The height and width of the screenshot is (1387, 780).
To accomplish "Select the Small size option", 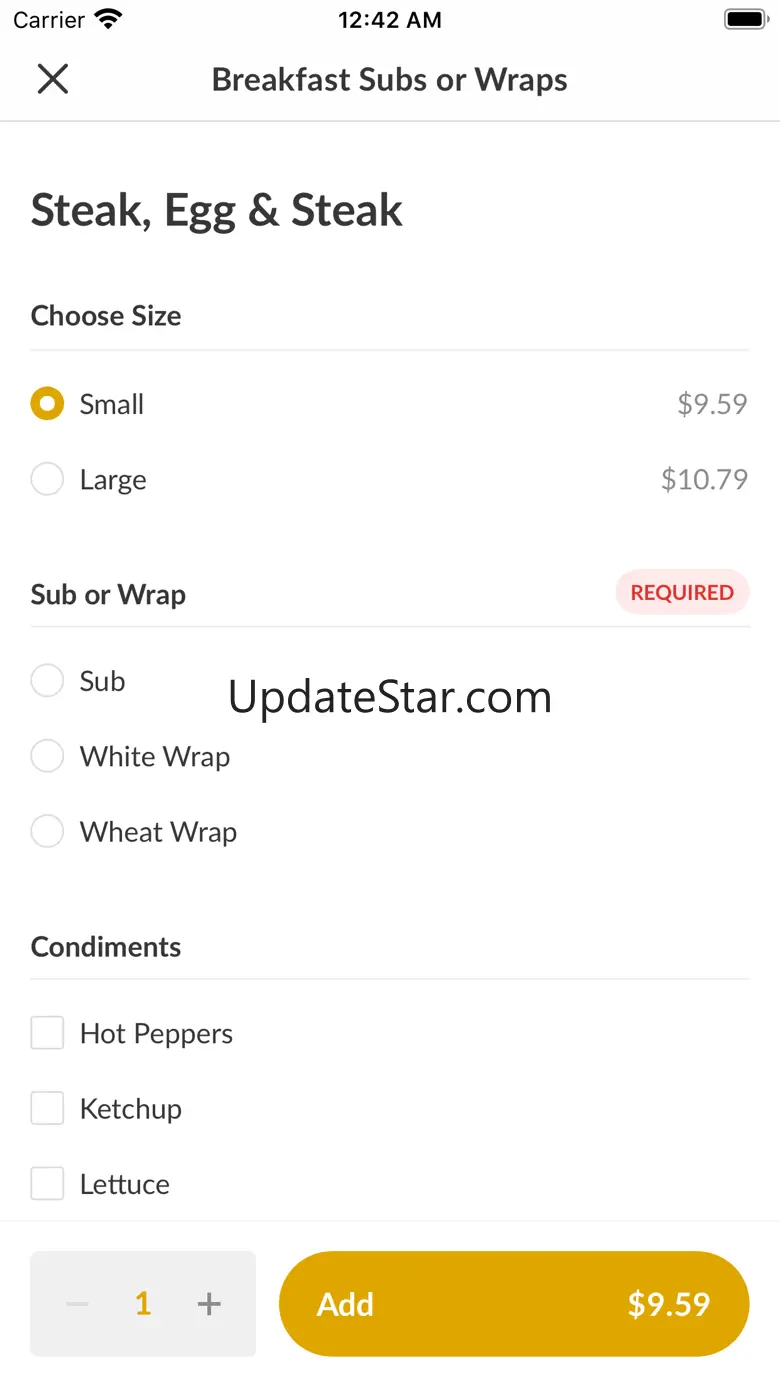I will tap(47, 404).
